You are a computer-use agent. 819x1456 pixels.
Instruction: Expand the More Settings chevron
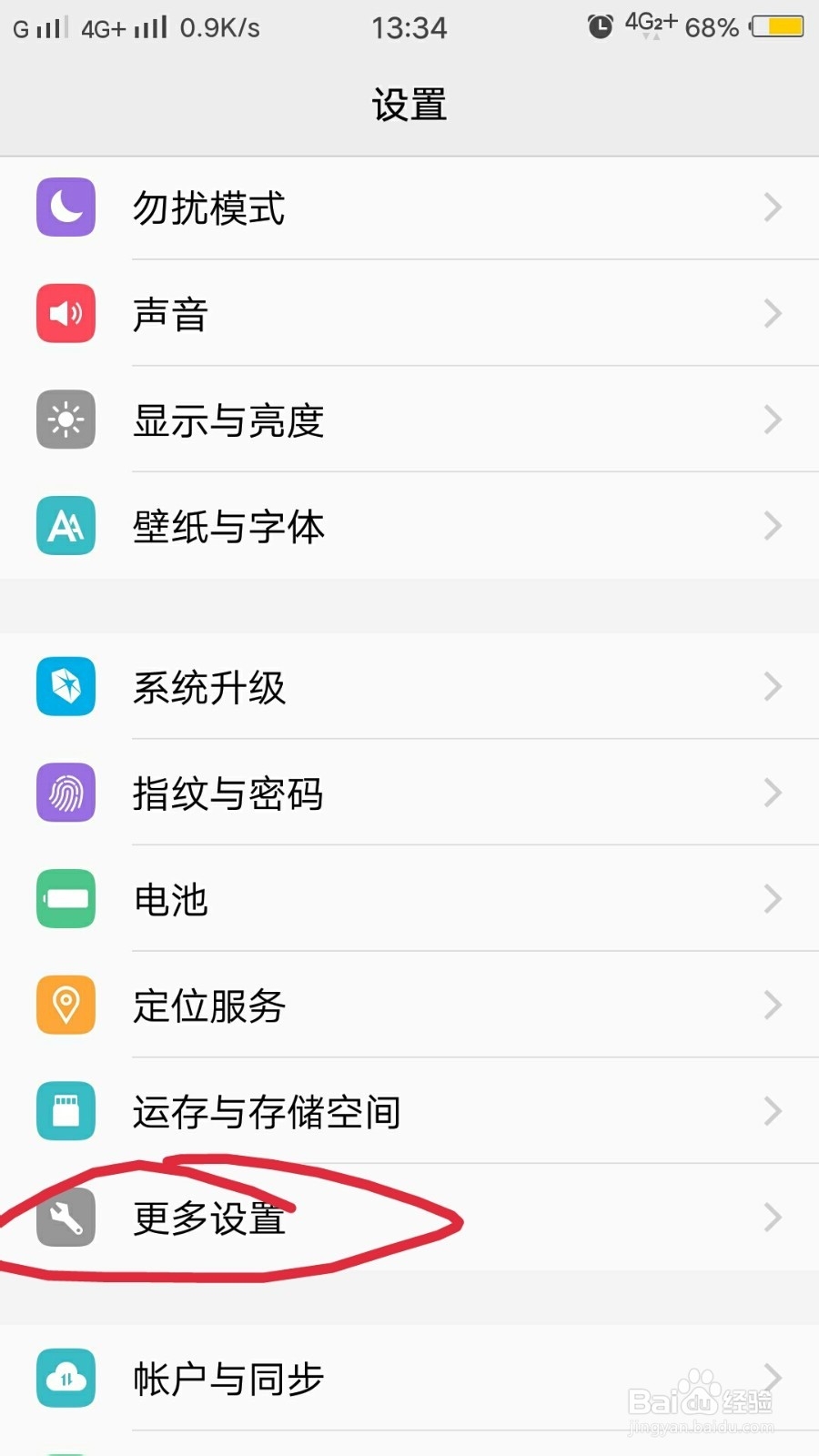773,1218
